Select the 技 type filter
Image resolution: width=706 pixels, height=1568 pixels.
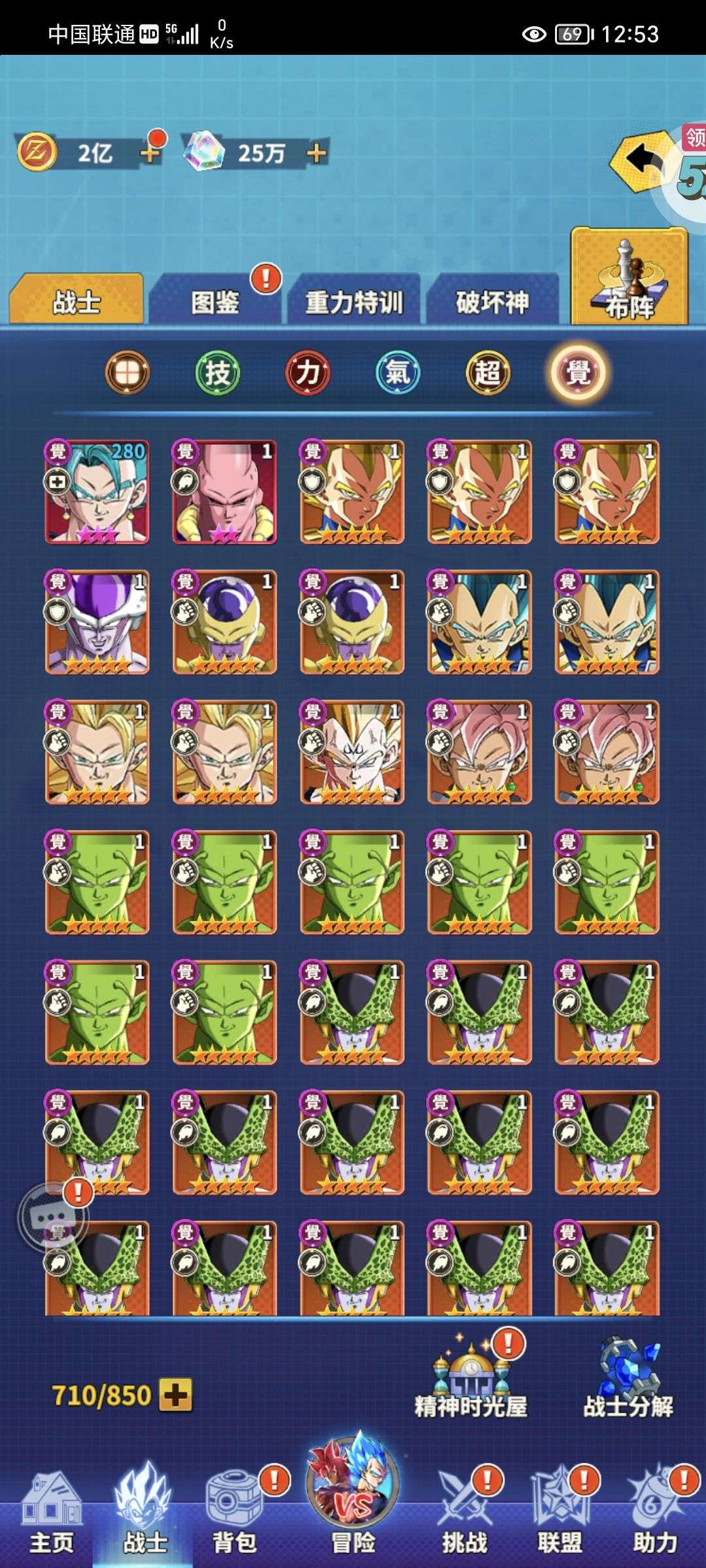(218, 373)
